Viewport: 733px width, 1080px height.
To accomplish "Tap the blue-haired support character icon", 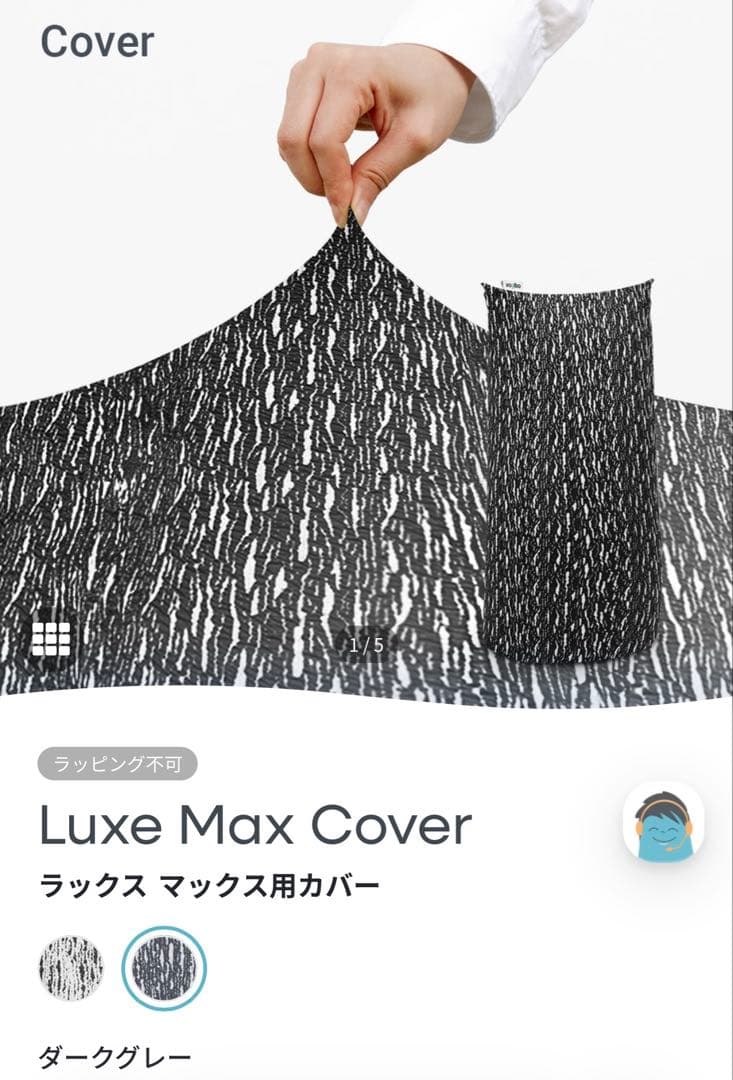I will click(x=663, y=822).
